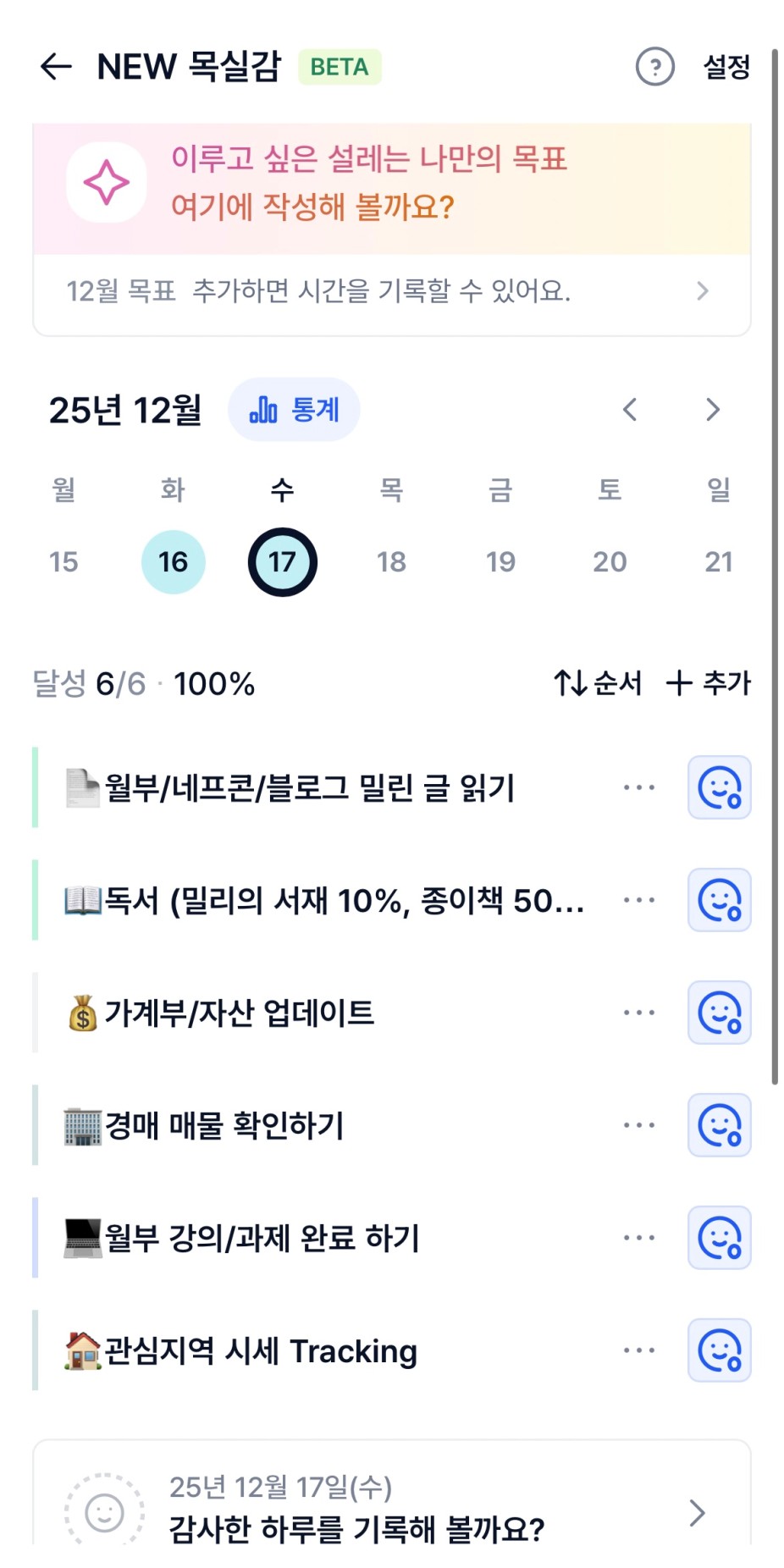Open 설정 settings
This screenshot has height=1568, width=784.
click(726, 67)
